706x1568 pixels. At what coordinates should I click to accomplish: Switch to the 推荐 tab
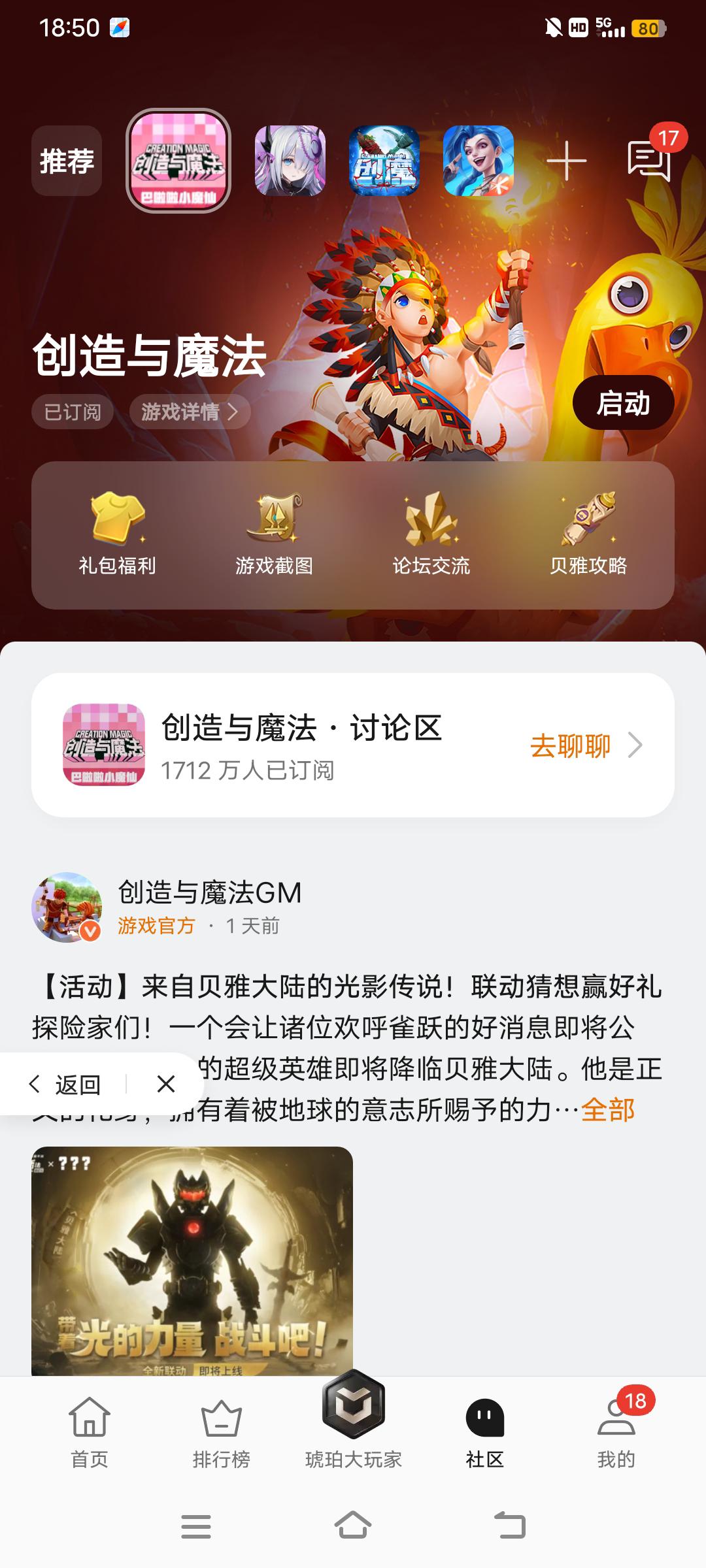tap(67, 160)
